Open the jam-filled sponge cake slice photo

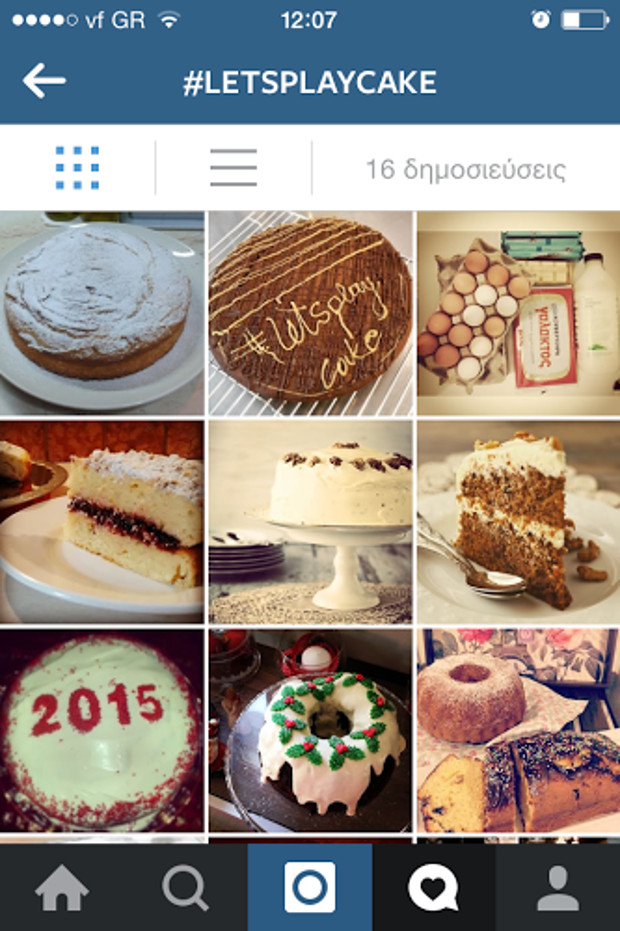tap(101, 521)
